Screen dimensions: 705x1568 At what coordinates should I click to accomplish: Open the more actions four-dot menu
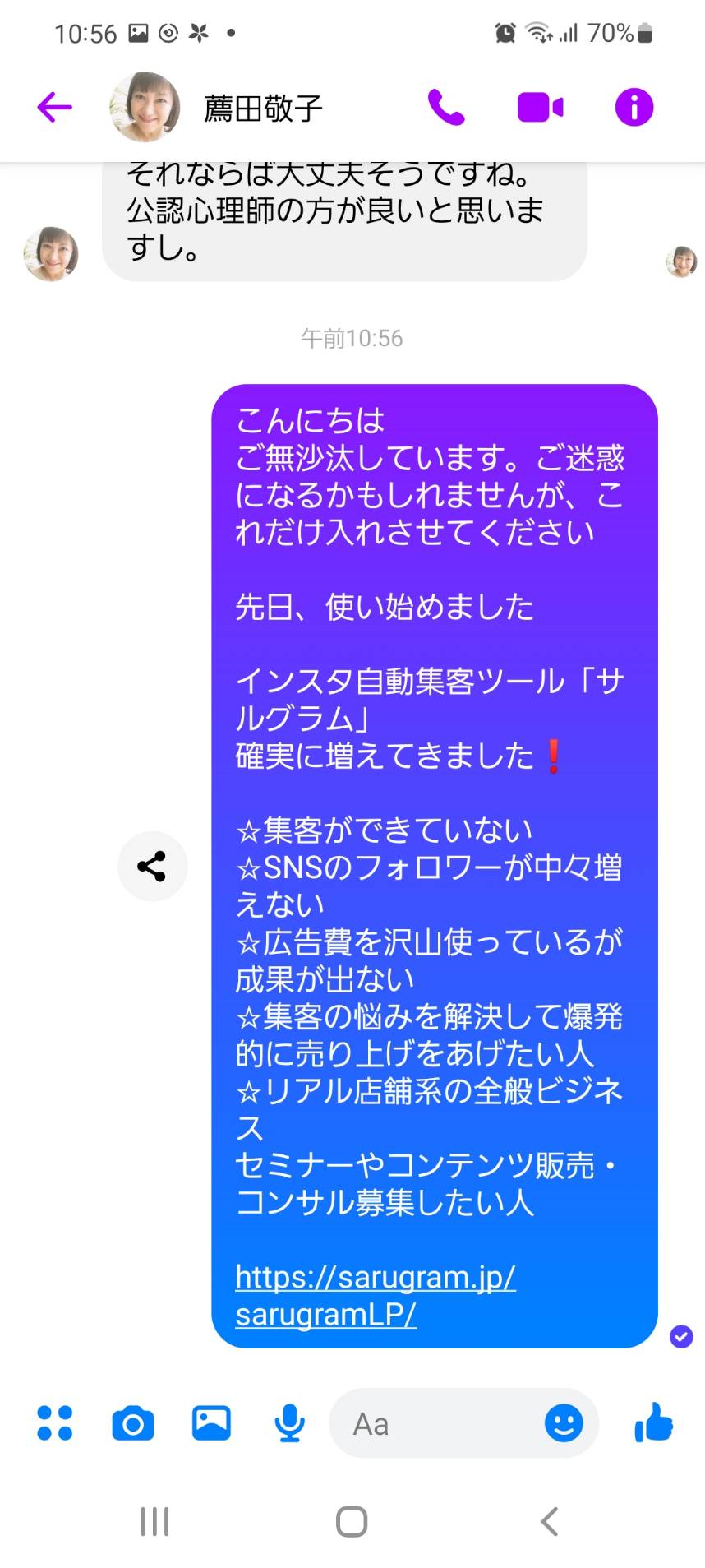point(55,1422)
